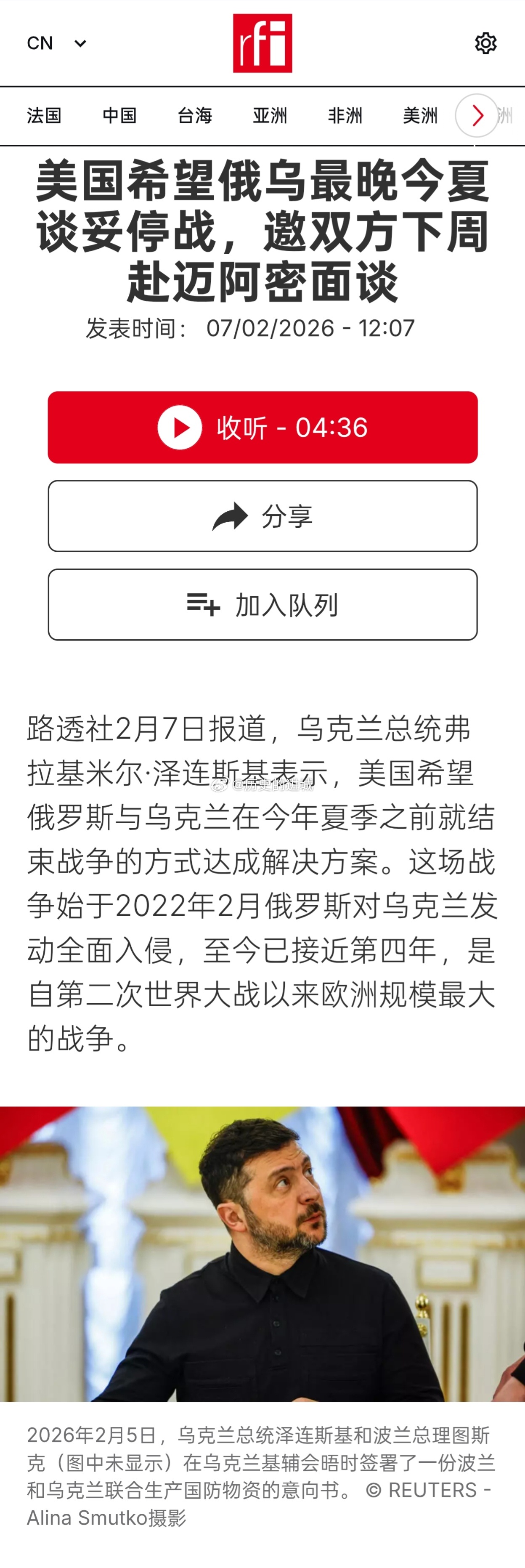Click the article headline about Miami talks

[x=262, y=229]
